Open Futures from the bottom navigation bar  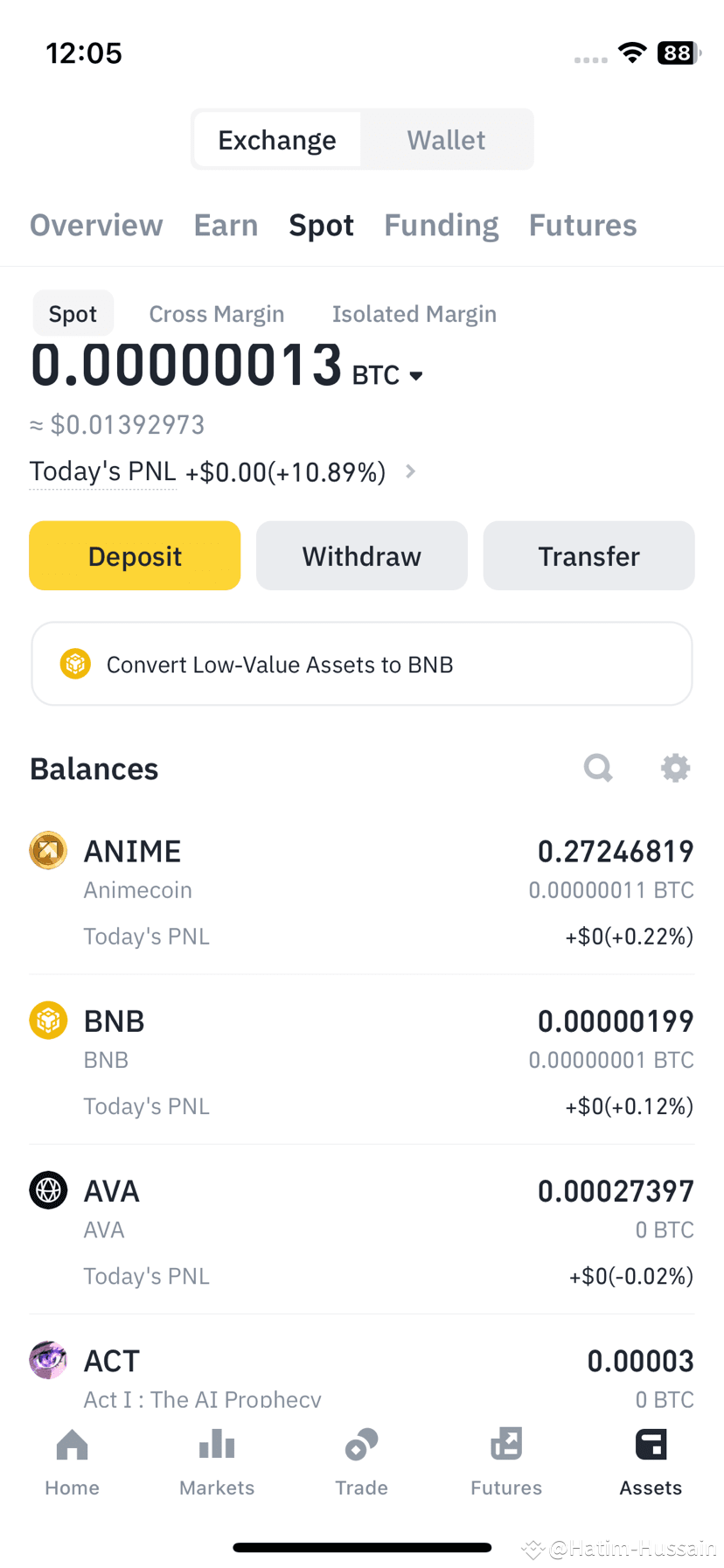pyautogui.click(x=506, y=1459)
